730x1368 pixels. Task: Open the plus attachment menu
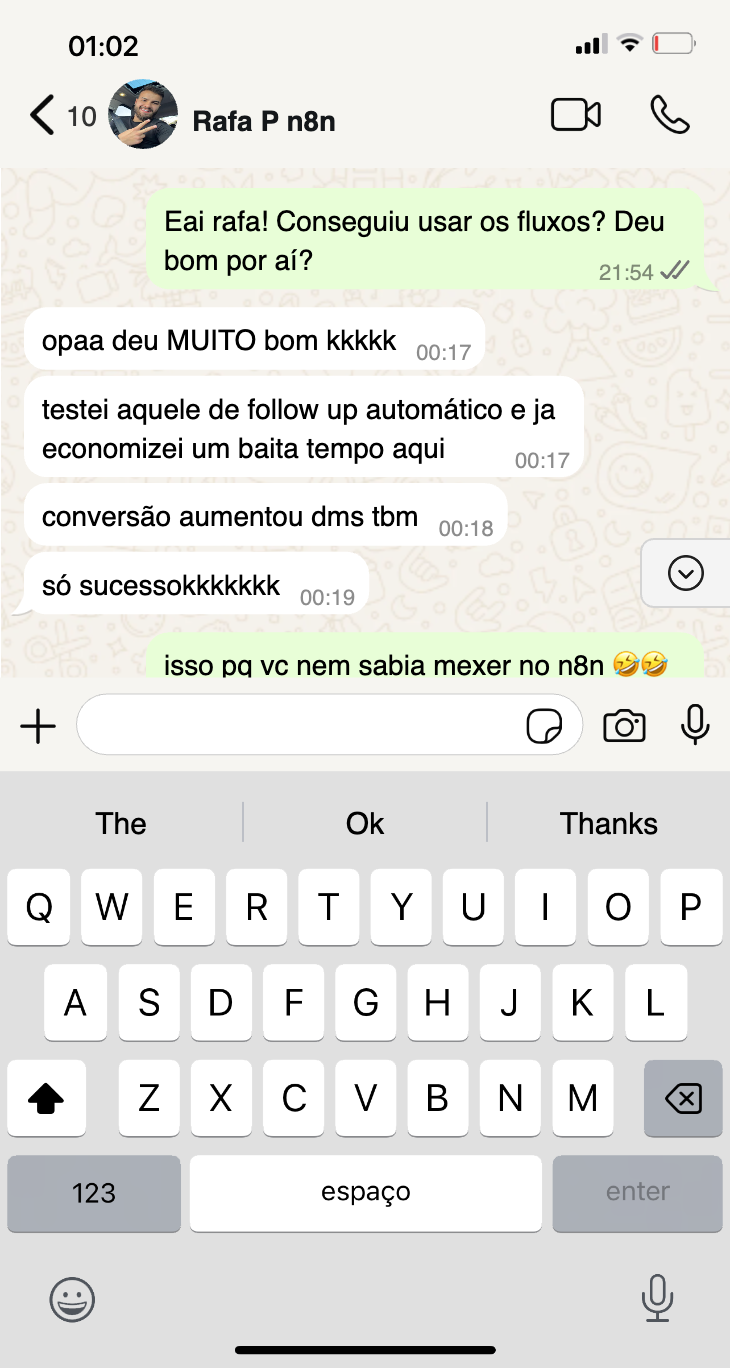[x=38, y=726]
